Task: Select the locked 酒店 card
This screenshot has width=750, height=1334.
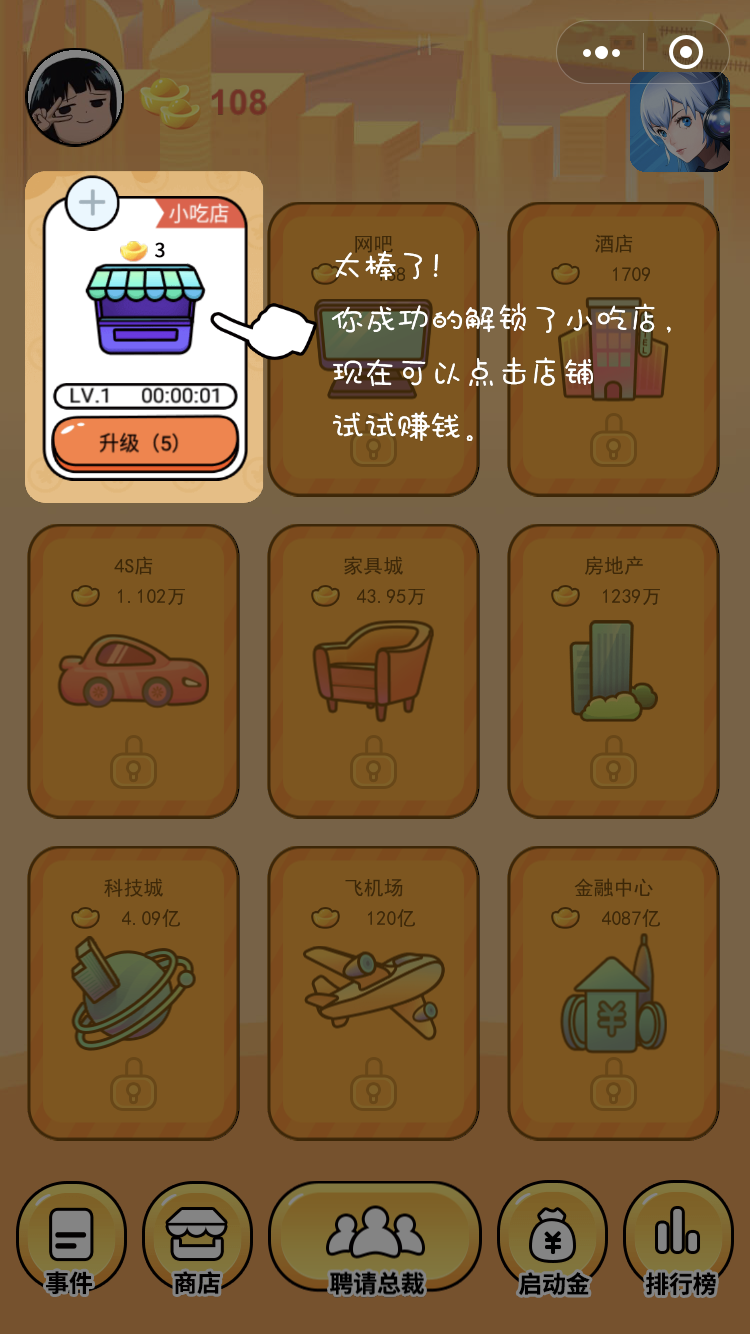Action: (x=613, y=348)
